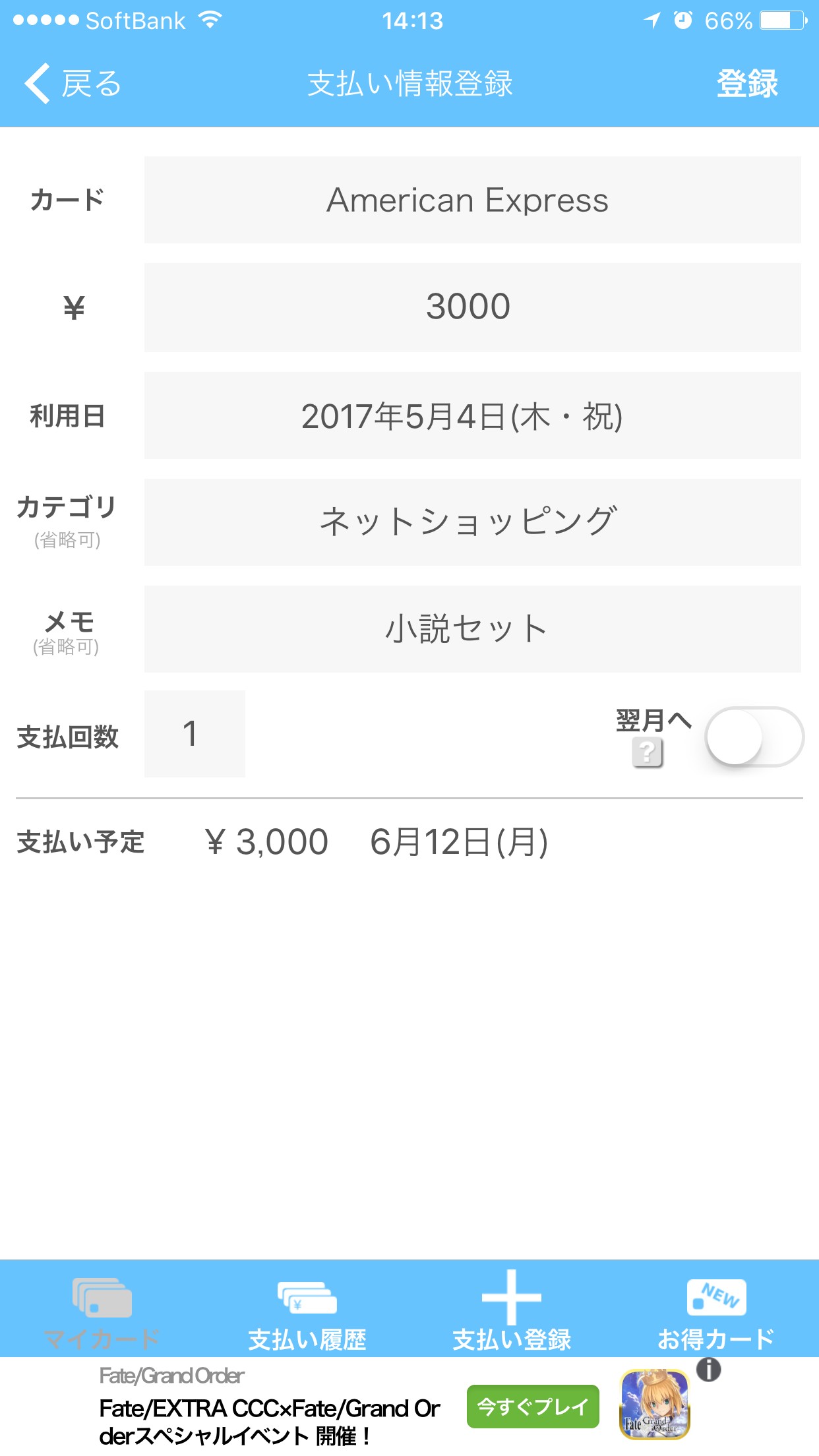Change the 利用日 date 2017年5月4日
The width and height of the screenshot is (819, 1456).
pos(472,415)
